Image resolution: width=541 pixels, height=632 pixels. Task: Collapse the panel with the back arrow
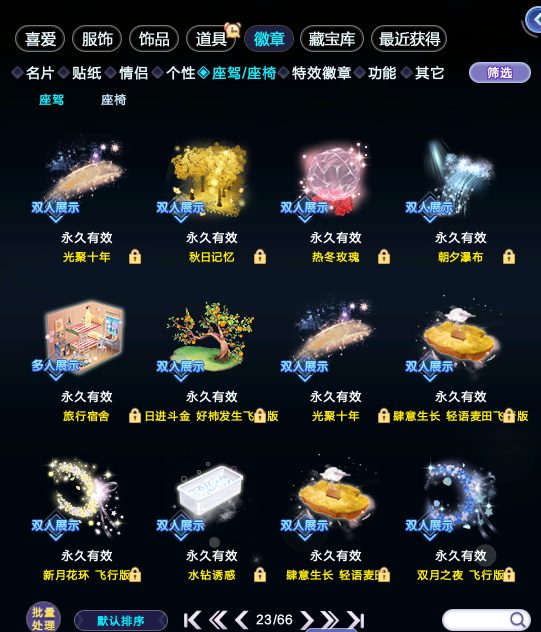(x=534, y=19)
